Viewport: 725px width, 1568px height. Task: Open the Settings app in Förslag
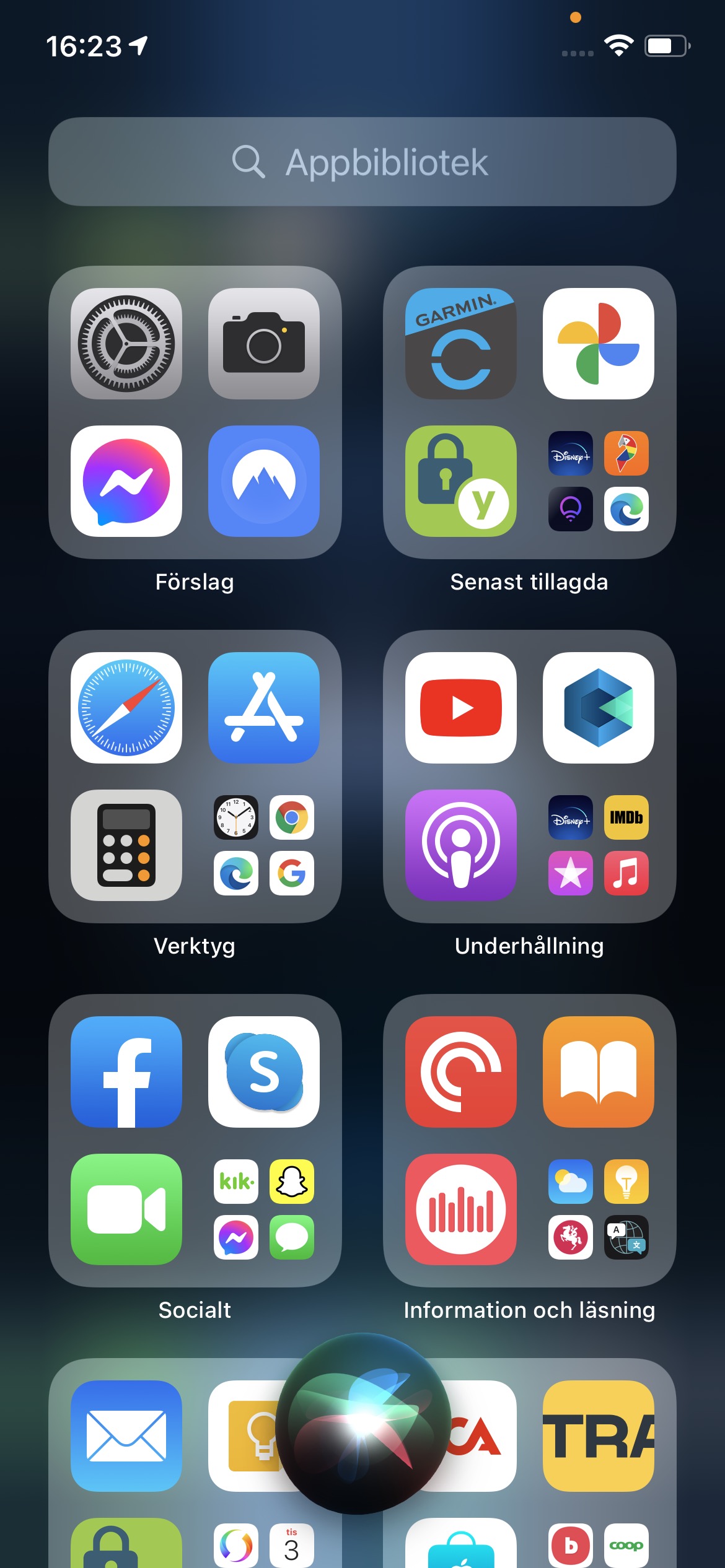126,344
